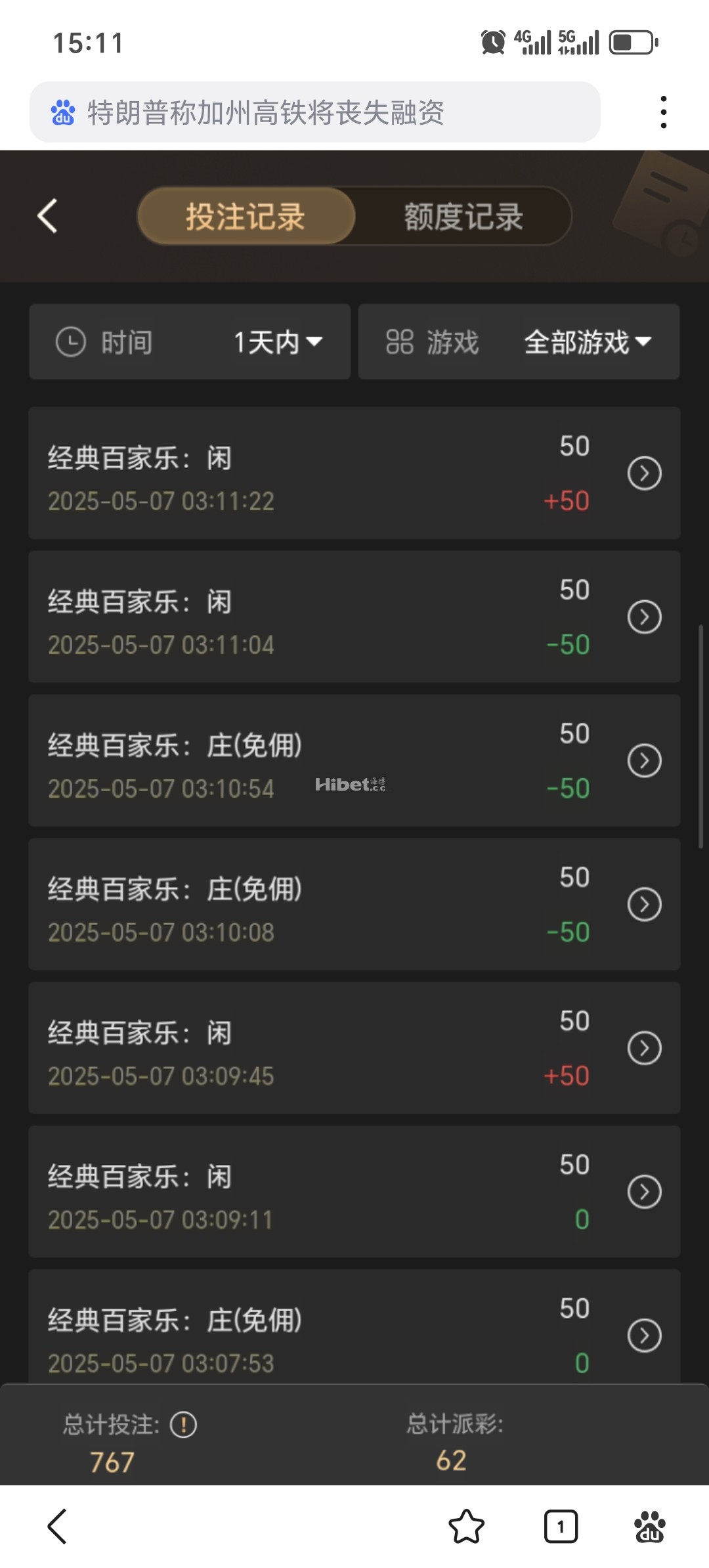Tap the back arrow beside 投注记录

tap(47, 217)
